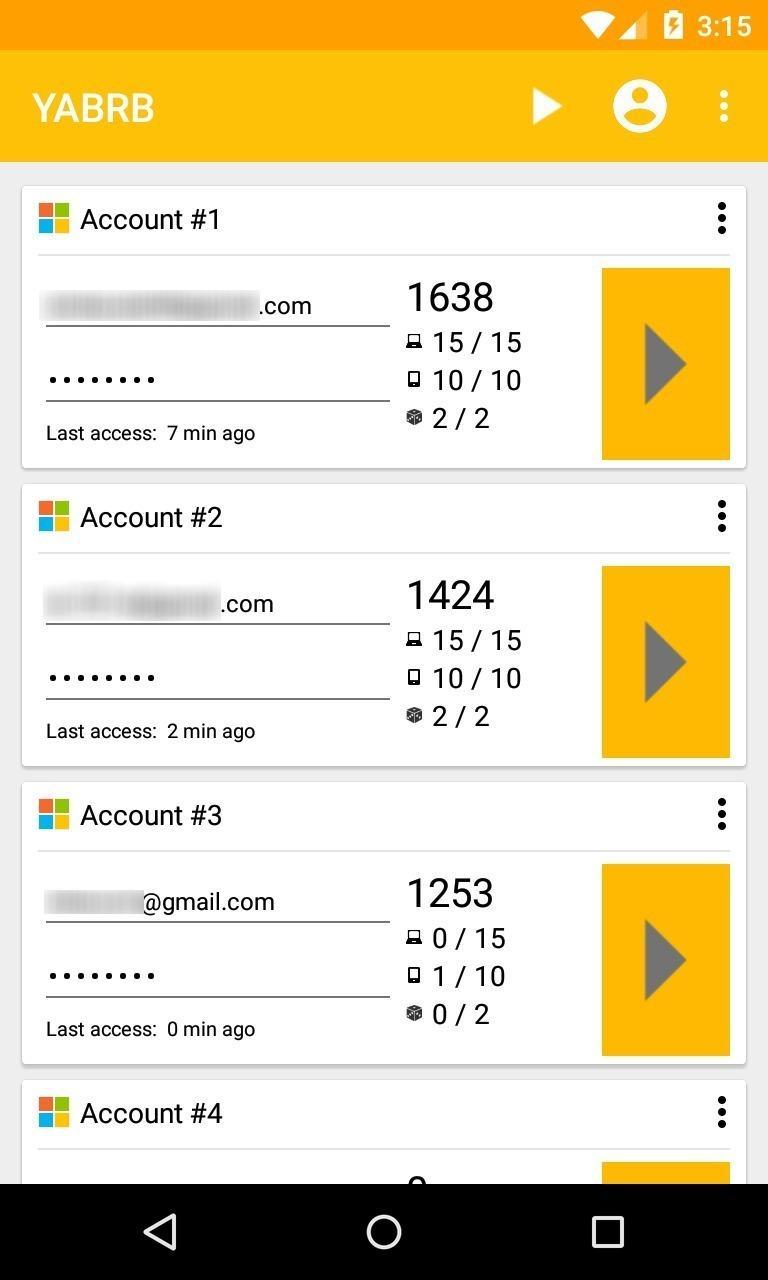The width and height of the screenshot is (768, 1280).
Task: Open the Account #3 options menu
Action: coord(721,814)
